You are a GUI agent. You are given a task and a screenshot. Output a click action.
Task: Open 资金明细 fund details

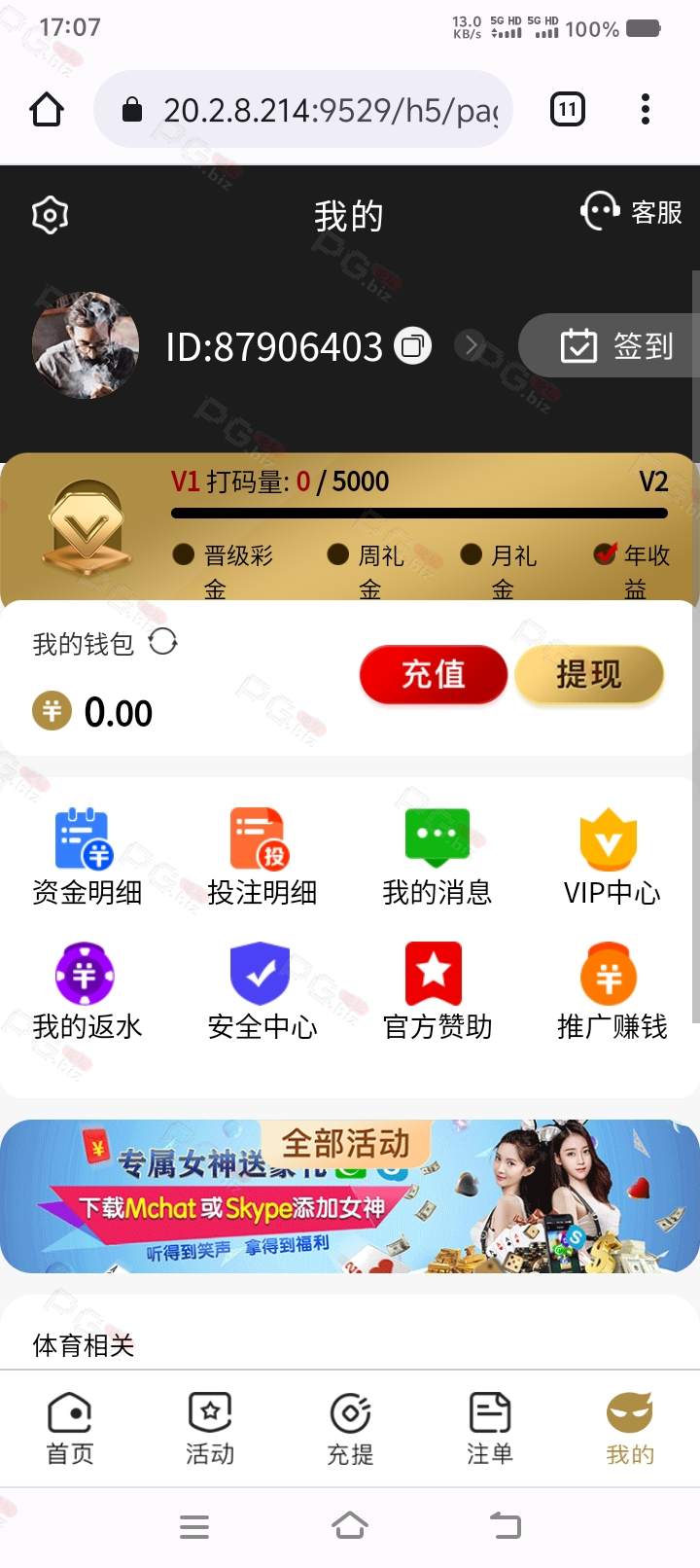coord(86,857)
